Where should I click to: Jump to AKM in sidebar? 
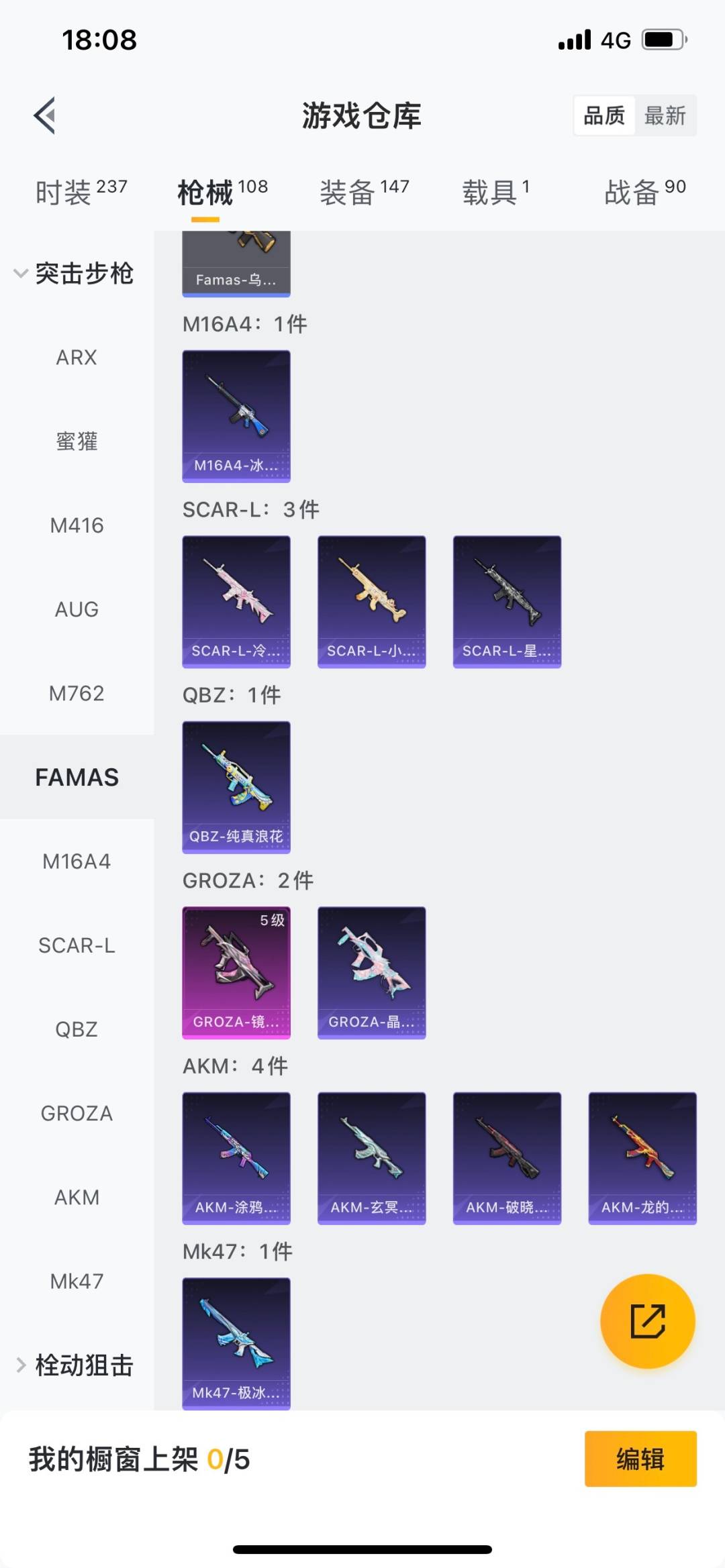pyautogui.click(x=77, y=1197)
